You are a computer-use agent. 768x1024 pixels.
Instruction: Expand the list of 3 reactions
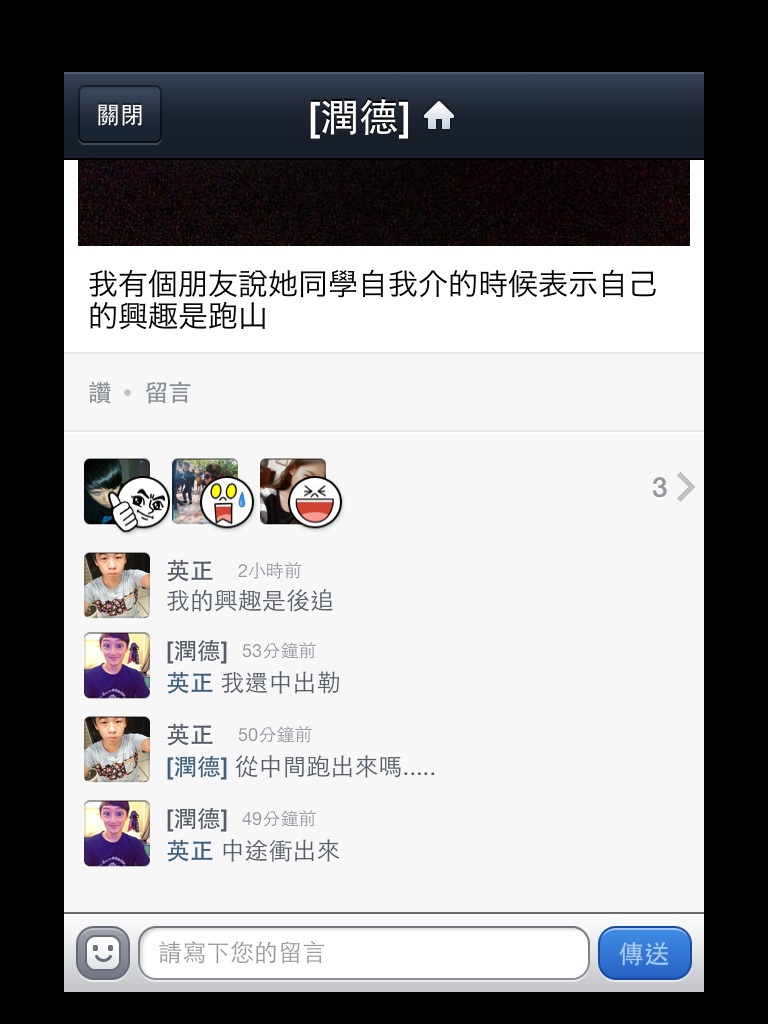[673, 487]
